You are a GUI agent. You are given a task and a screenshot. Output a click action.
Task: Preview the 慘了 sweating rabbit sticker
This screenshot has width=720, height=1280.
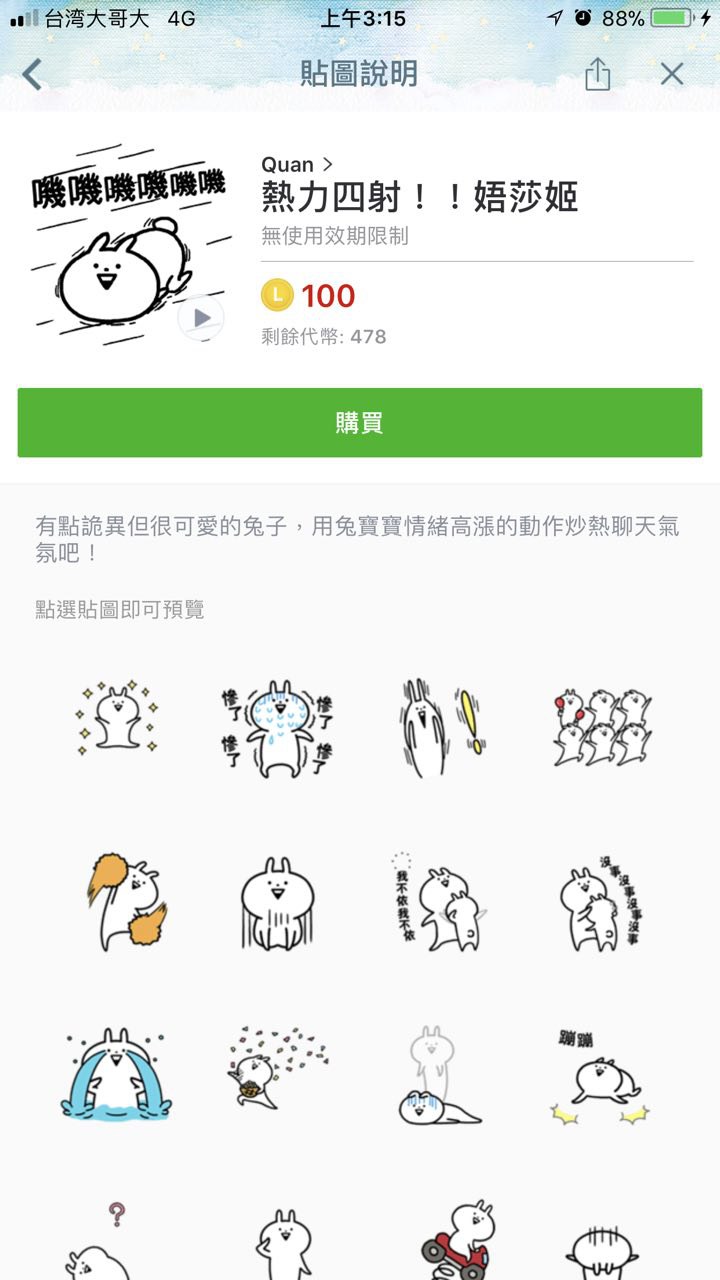277,728
